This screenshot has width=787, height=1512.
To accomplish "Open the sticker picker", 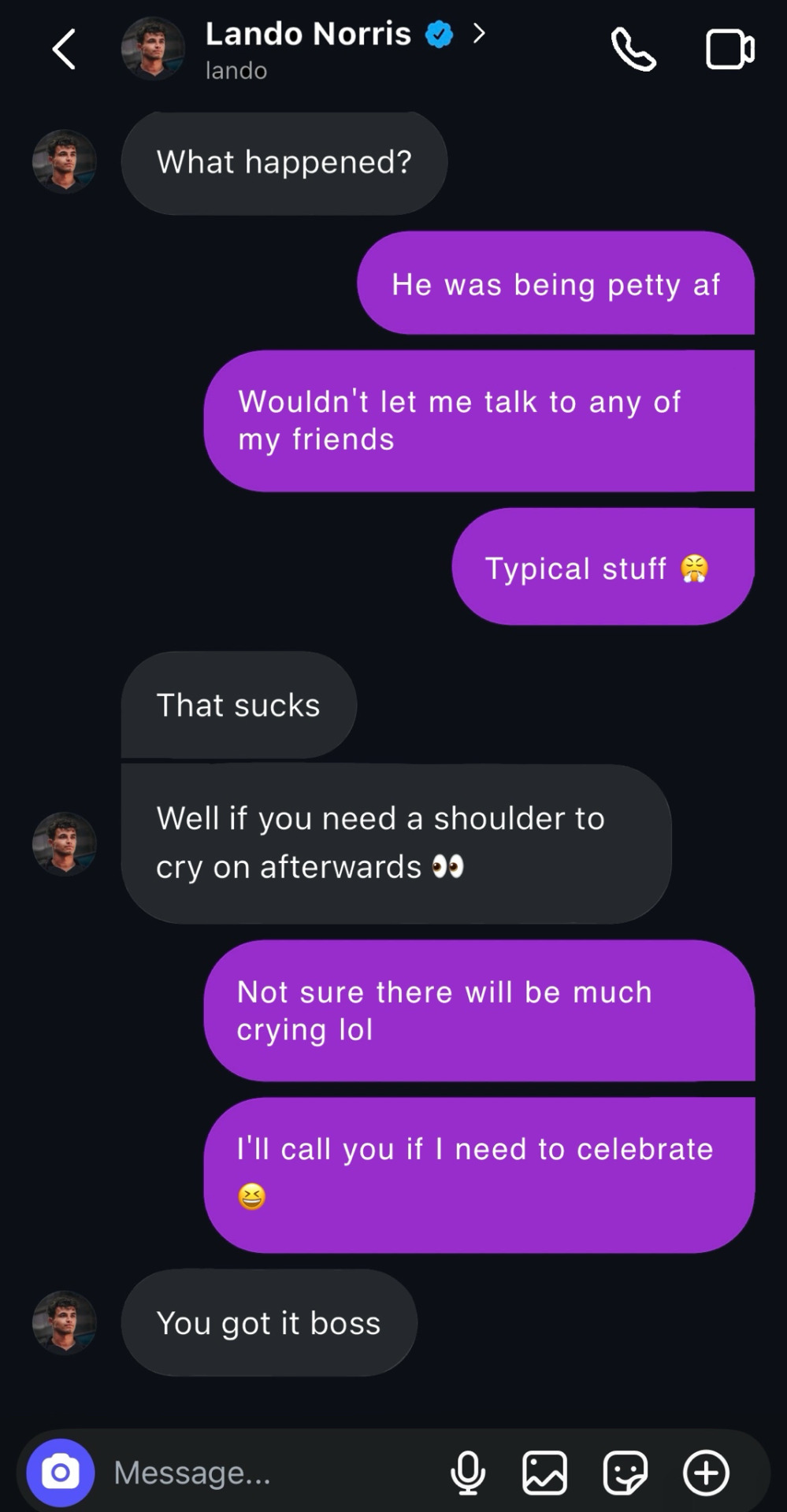I will [626, 1472].
